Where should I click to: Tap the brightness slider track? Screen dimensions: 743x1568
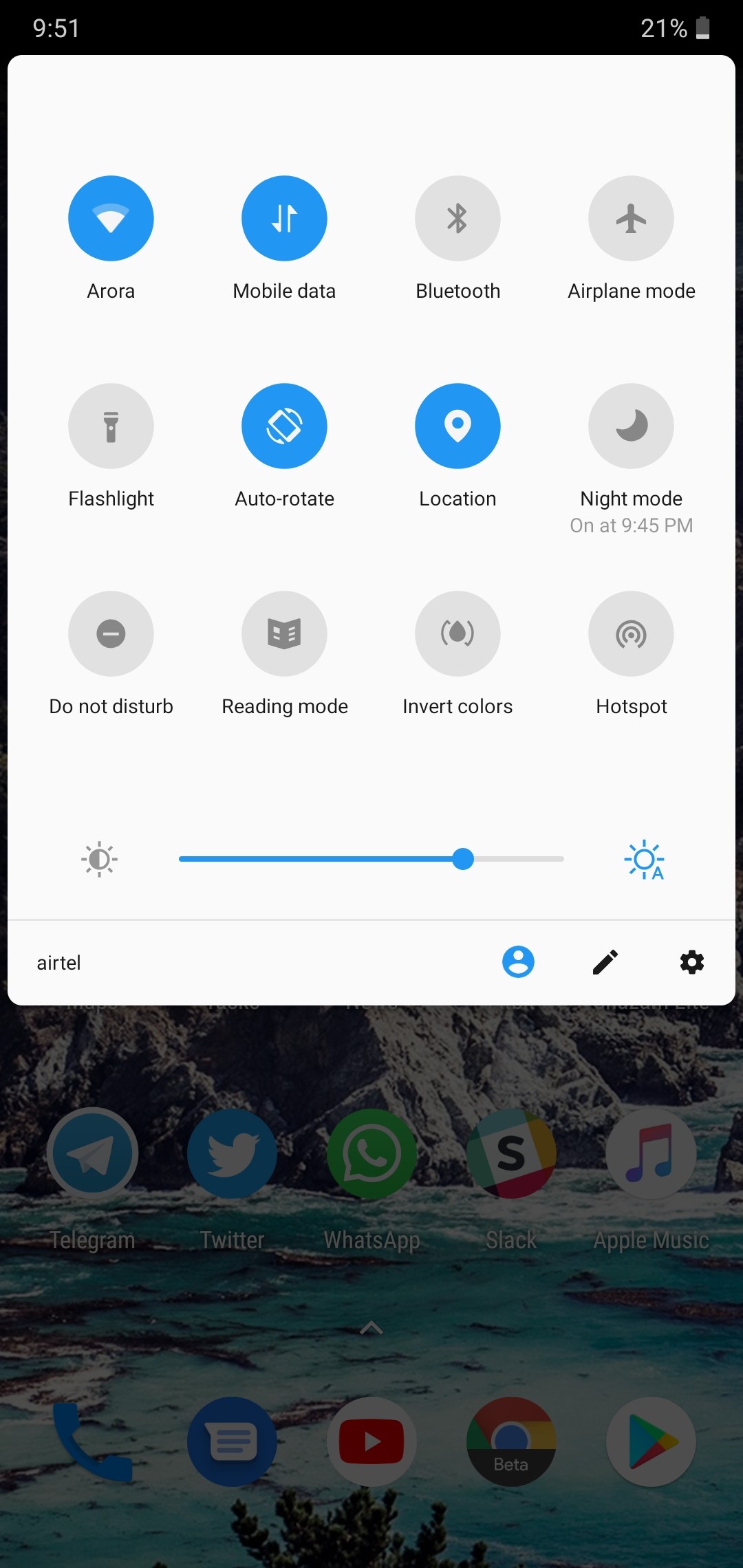click(x=371, y=859)
